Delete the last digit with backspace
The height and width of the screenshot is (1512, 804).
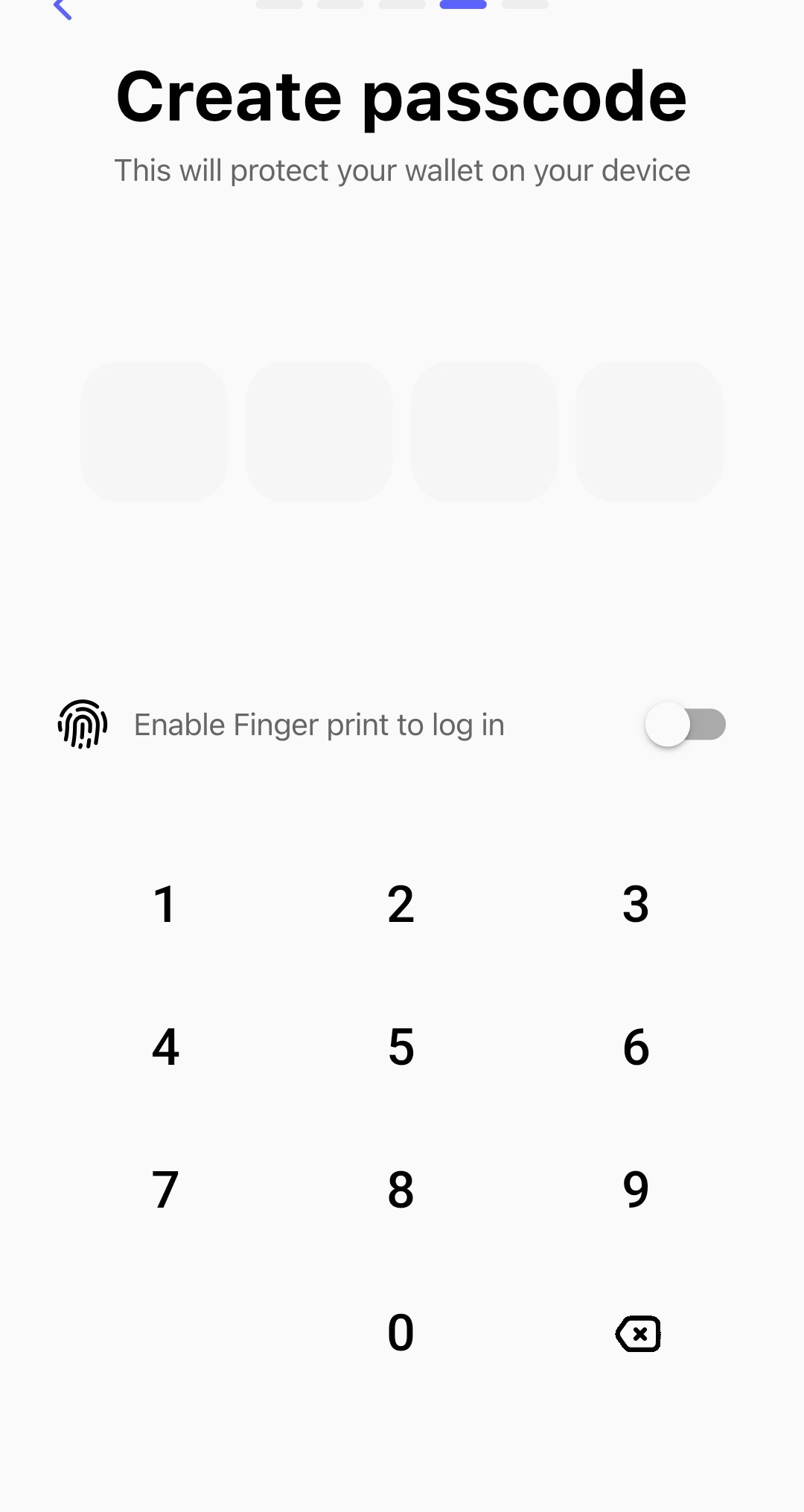pyautogui.click(x=638, y=1333)
